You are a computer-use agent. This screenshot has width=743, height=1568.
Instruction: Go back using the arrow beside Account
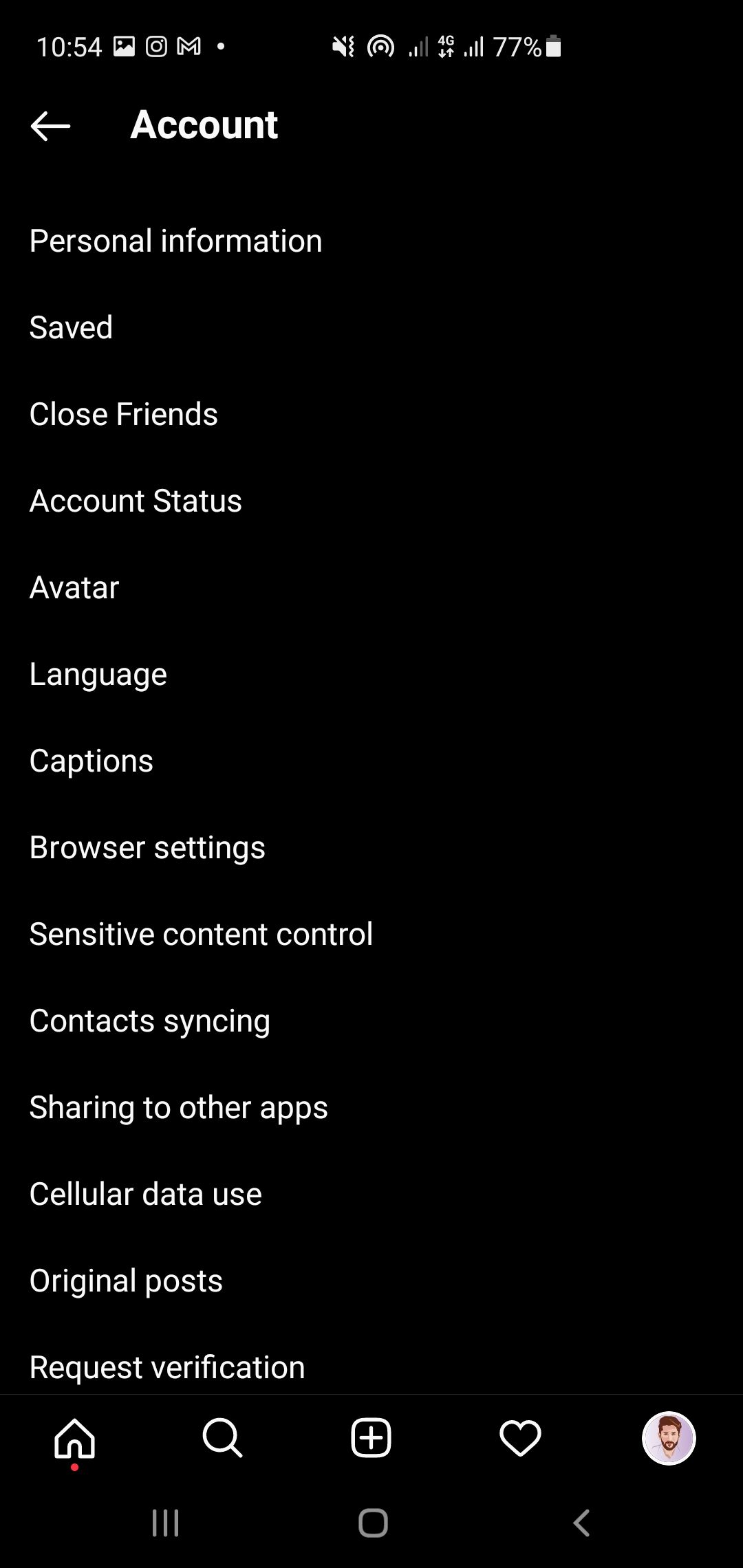[51, 126]
